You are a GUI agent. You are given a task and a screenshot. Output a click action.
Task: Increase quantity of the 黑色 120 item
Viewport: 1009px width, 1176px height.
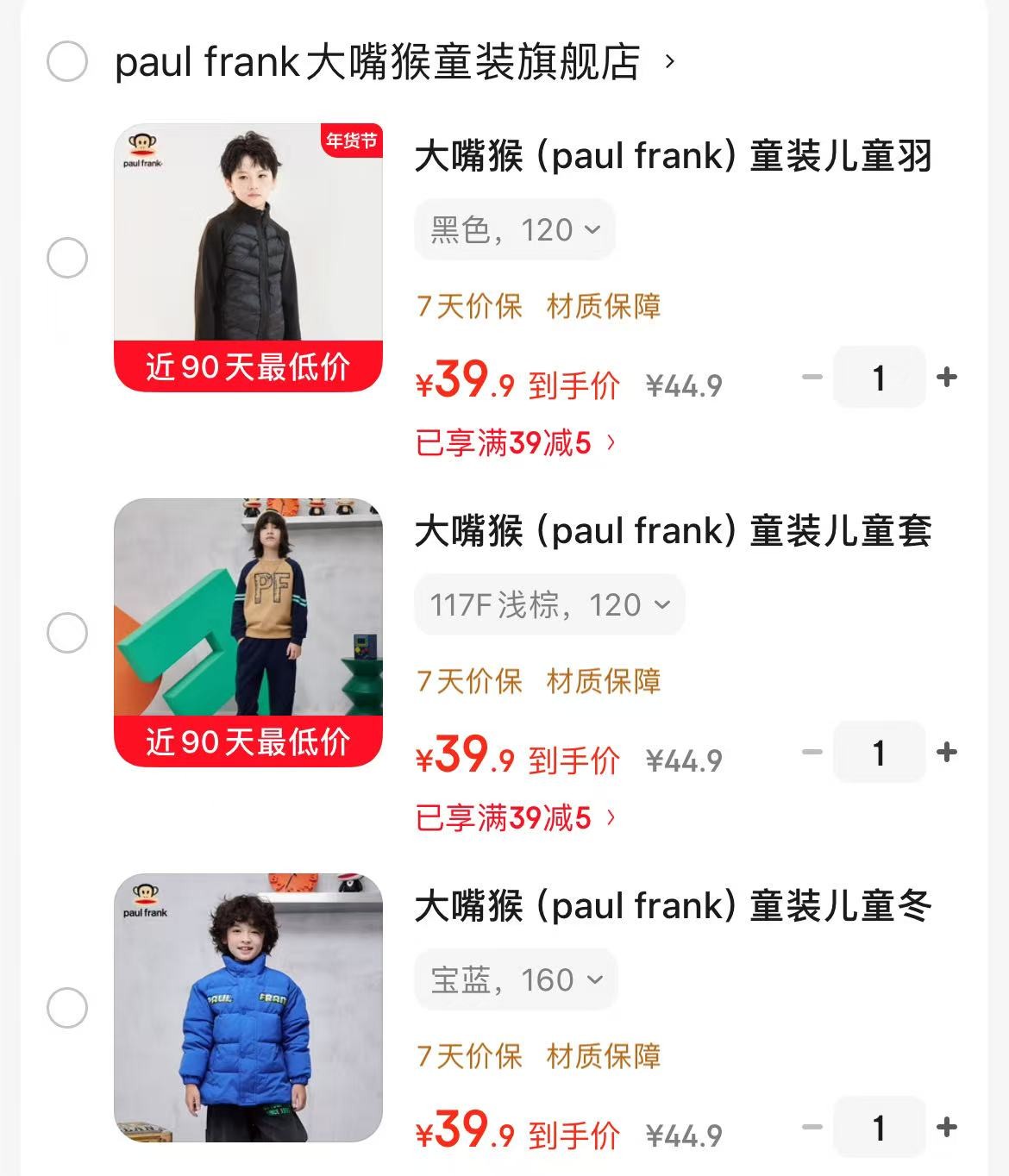coord(947,377)
